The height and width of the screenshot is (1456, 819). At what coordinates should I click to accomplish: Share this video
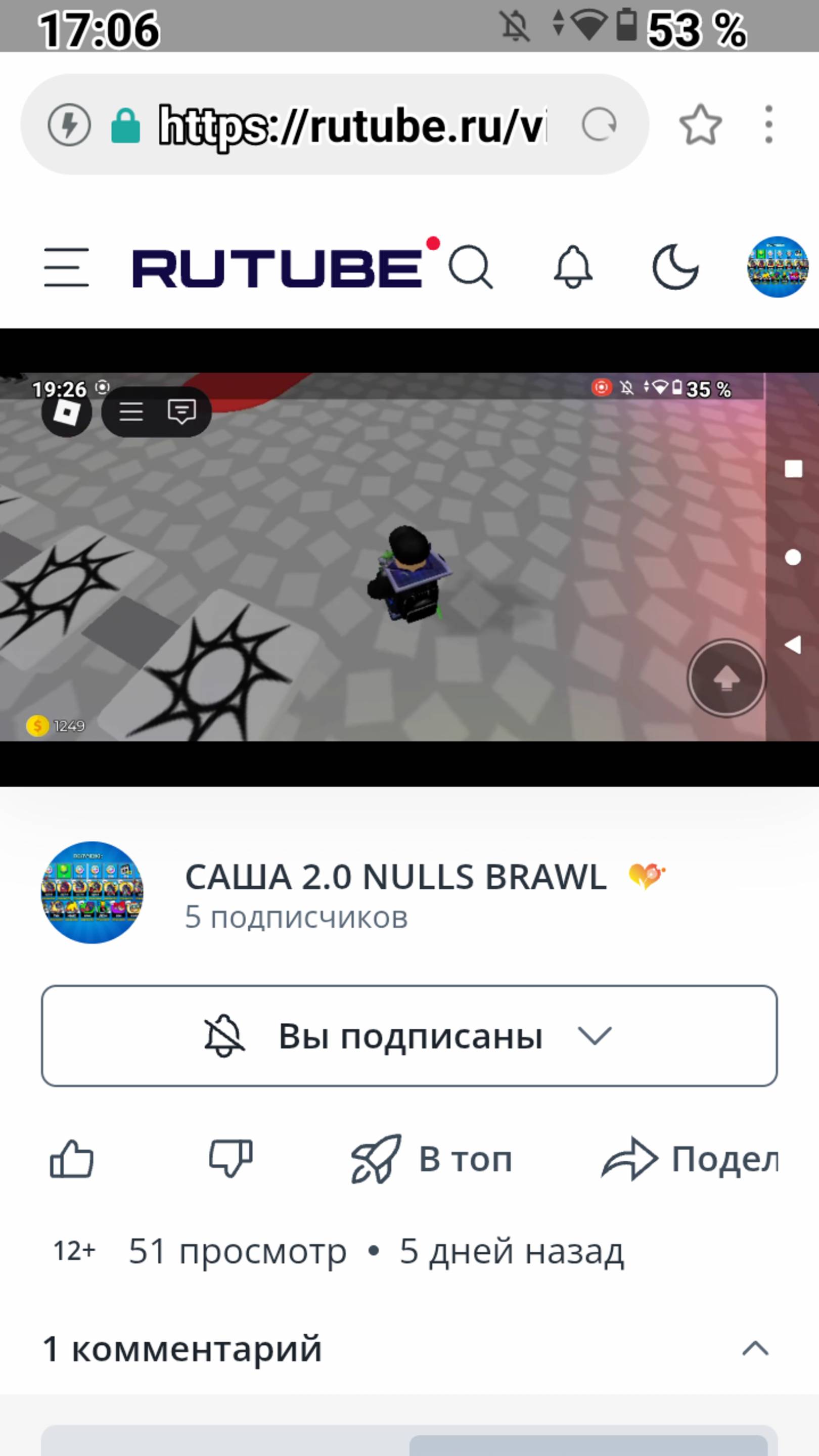pyautogui.click(x=690, y=1159)
